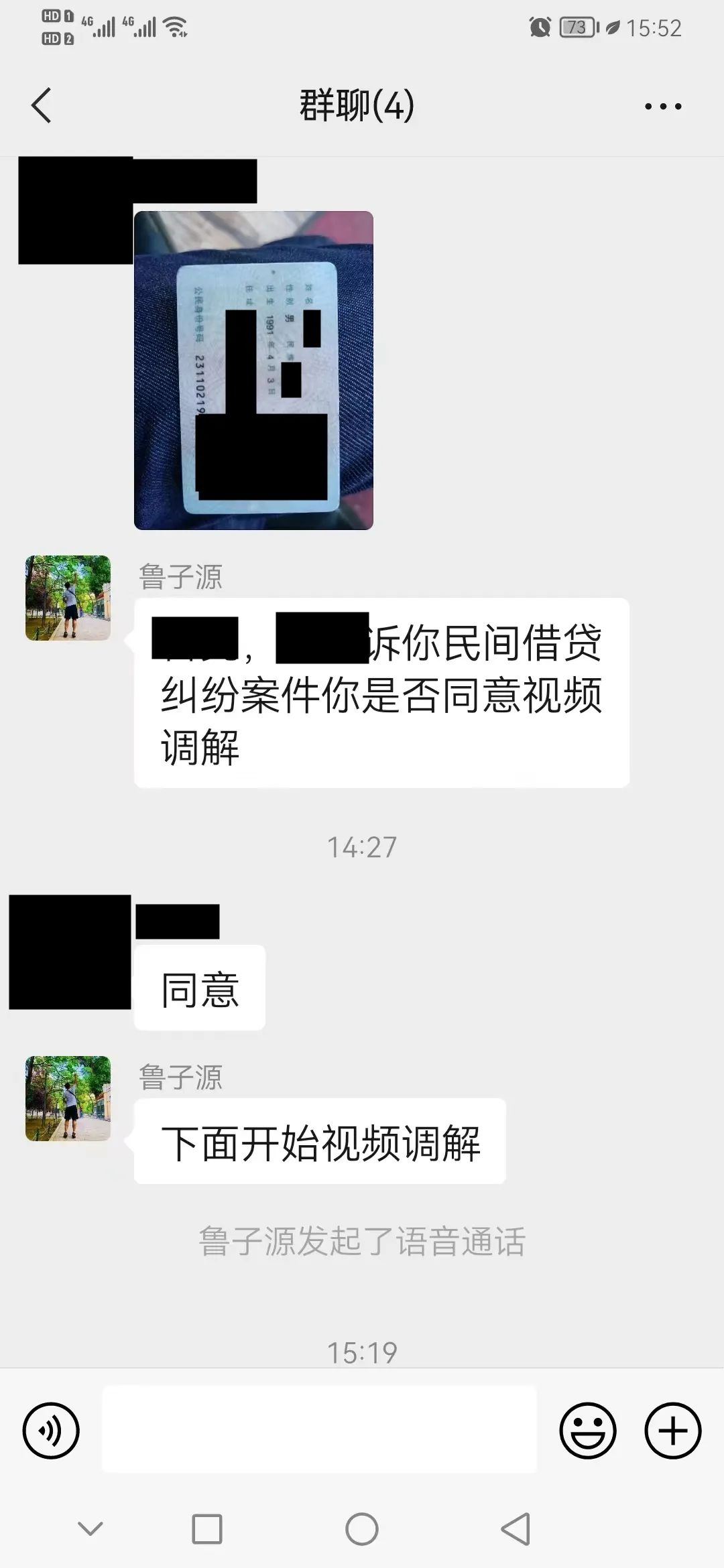Switch to voice message input
The image size is (724, 1568).
(x=51, y=1430)
